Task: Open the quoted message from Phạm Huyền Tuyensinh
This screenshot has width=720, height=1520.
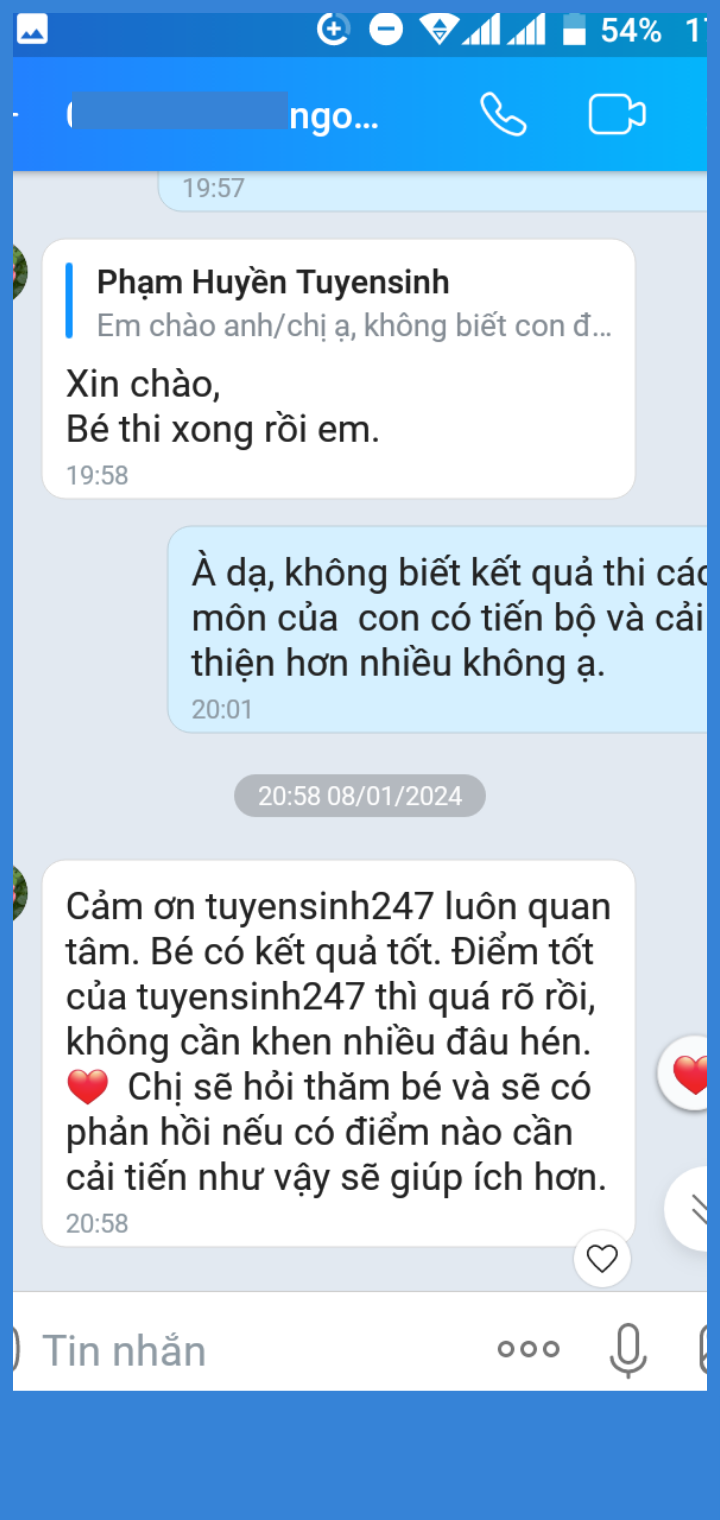Action: click(340, 302)
